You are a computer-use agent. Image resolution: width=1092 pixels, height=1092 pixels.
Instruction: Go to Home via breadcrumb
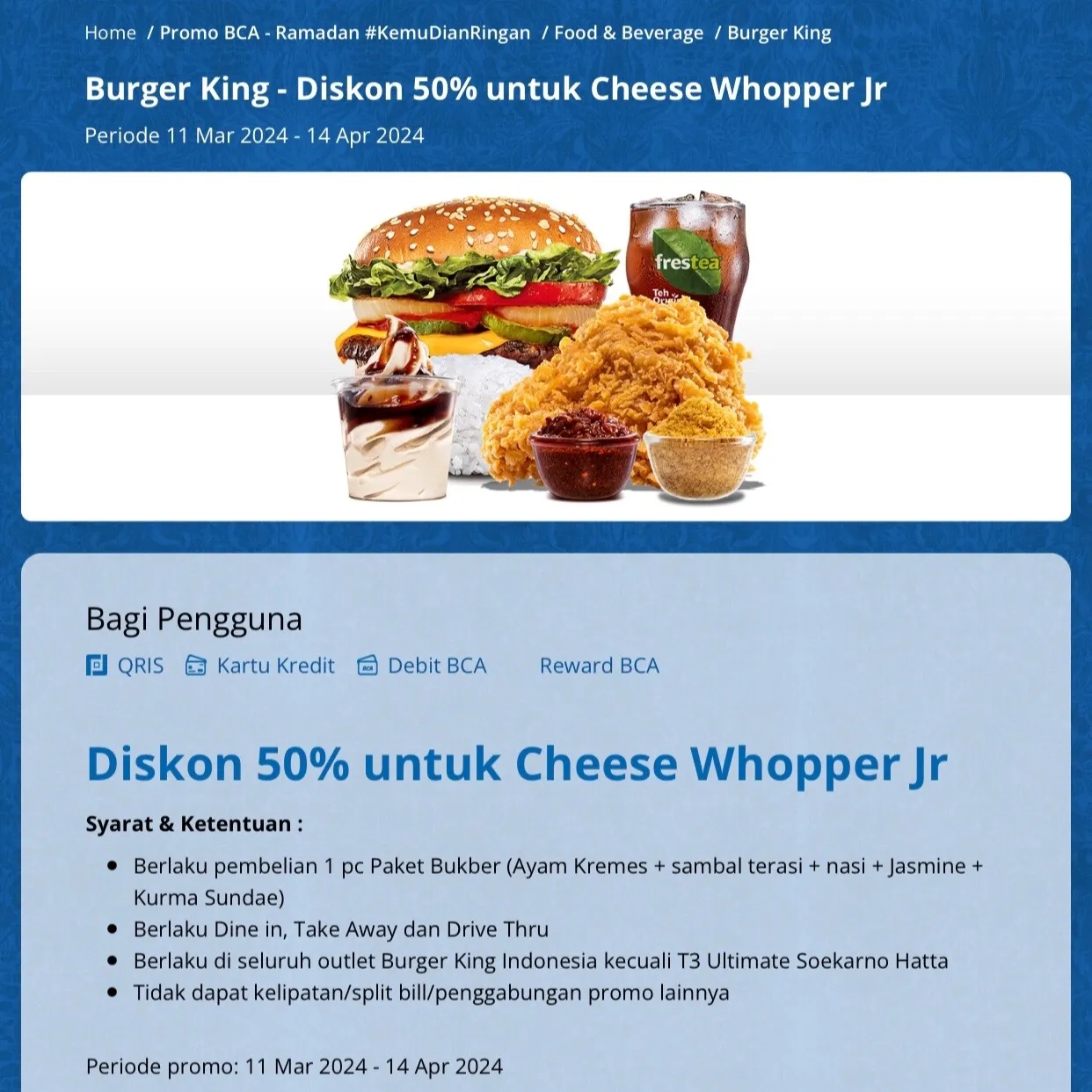coord(110,33)
